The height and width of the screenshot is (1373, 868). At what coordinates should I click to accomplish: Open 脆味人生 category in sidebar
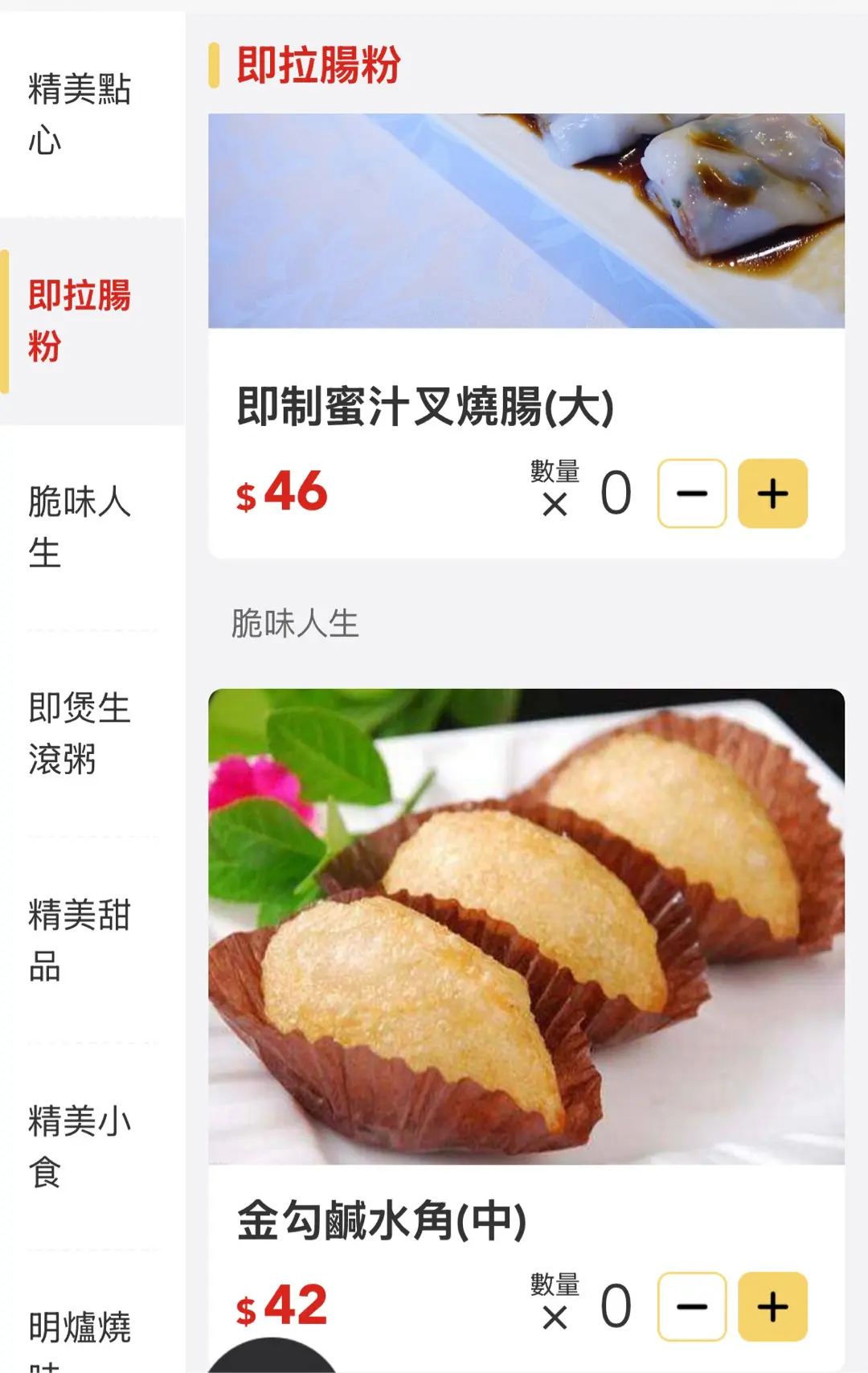coord(80,527)
